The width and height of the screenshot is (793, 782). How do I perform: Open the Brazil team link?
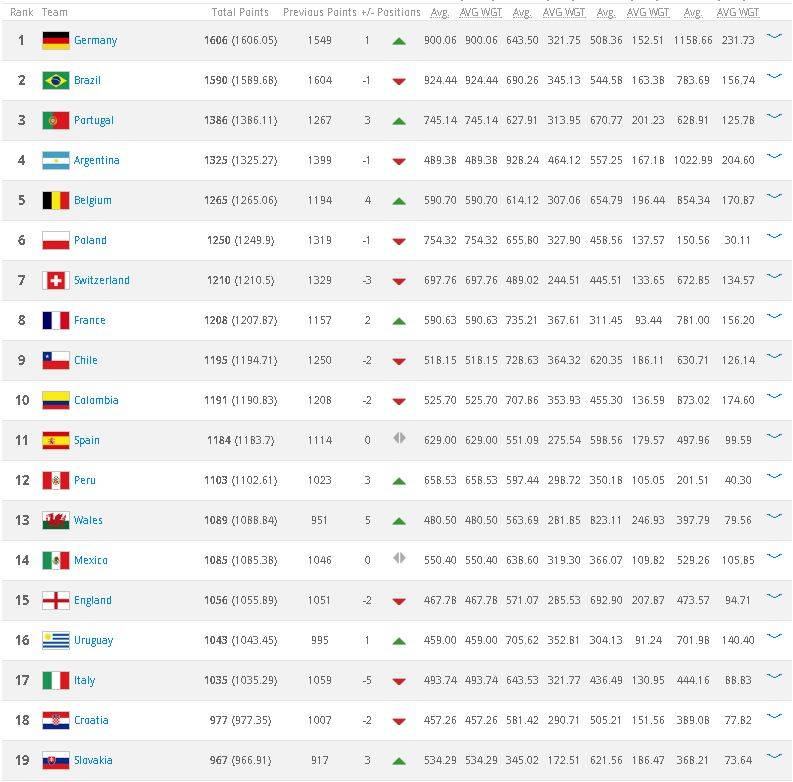tap(87, 80)
